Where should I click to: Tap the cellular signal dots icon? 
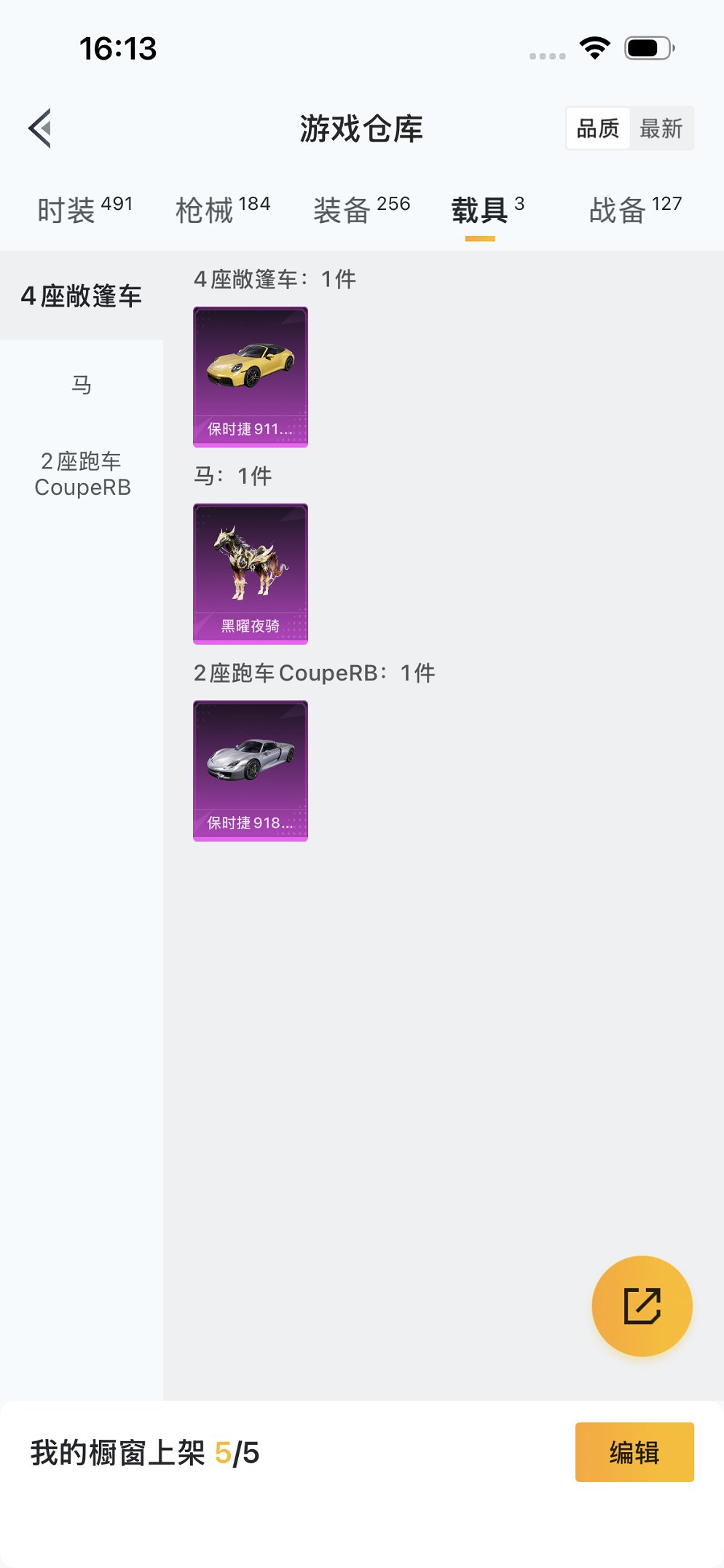[x=546, y=52]
